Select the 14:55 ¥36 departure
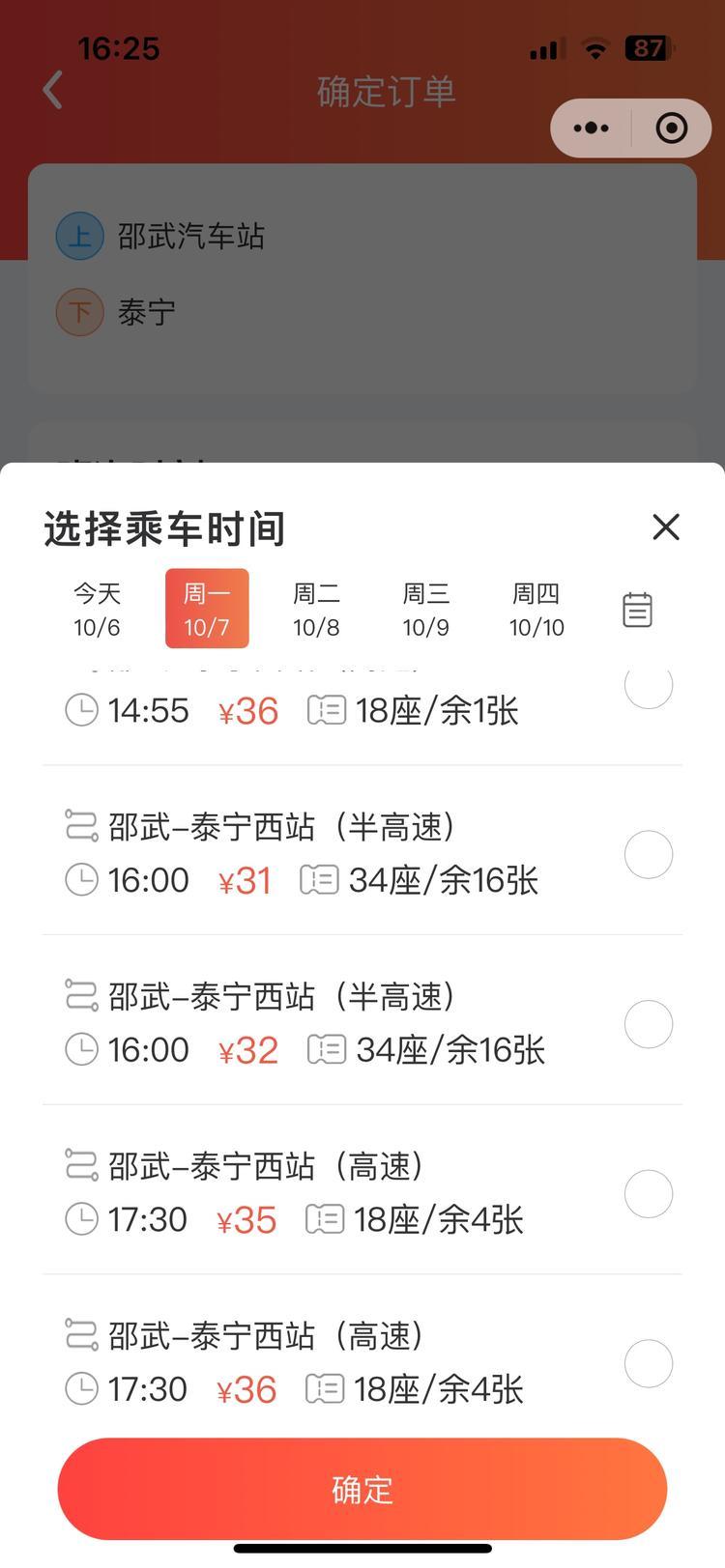The image size is (725, 1568). pyautogui.click(x=648, y=686)
